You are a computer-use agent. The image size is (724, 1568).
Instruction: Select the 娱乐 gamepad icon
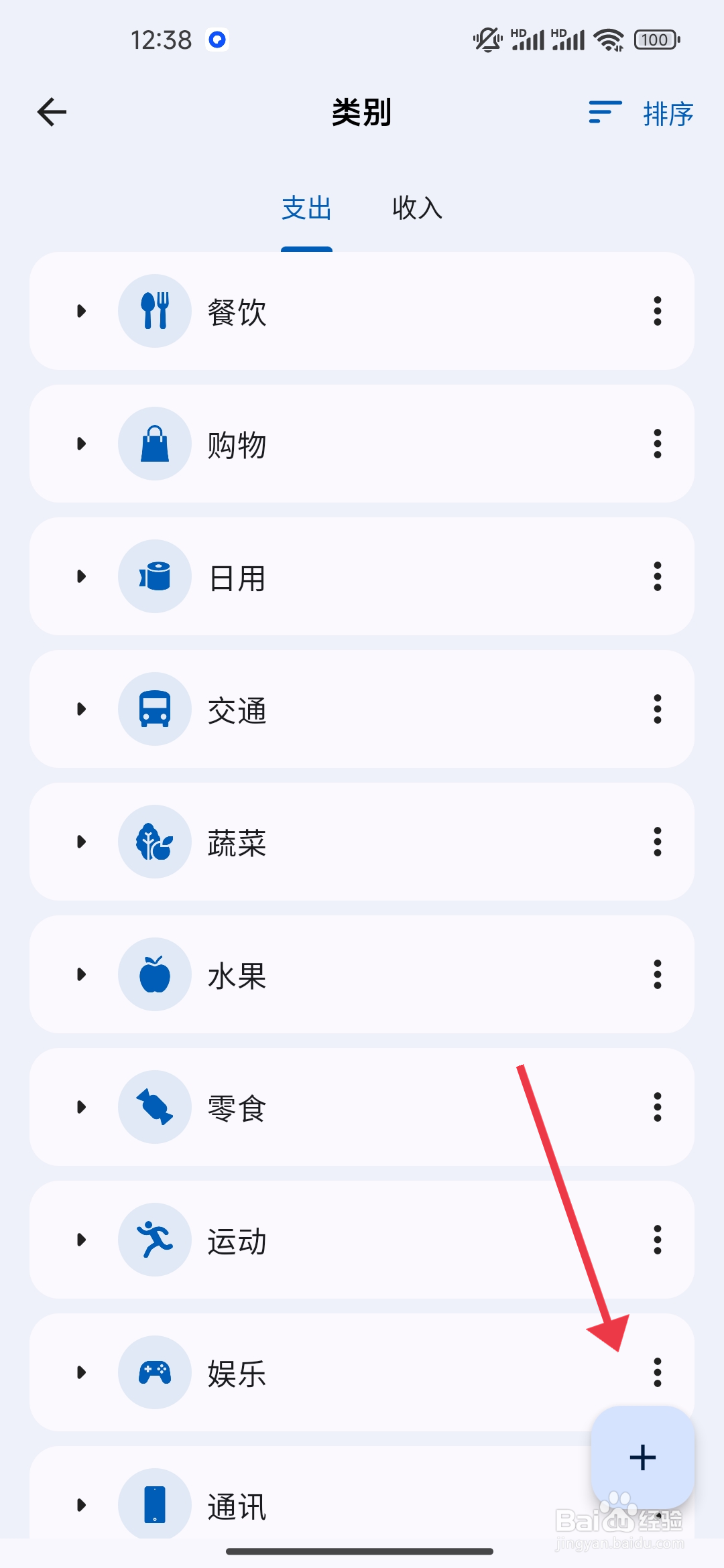tap(154, 1372)
